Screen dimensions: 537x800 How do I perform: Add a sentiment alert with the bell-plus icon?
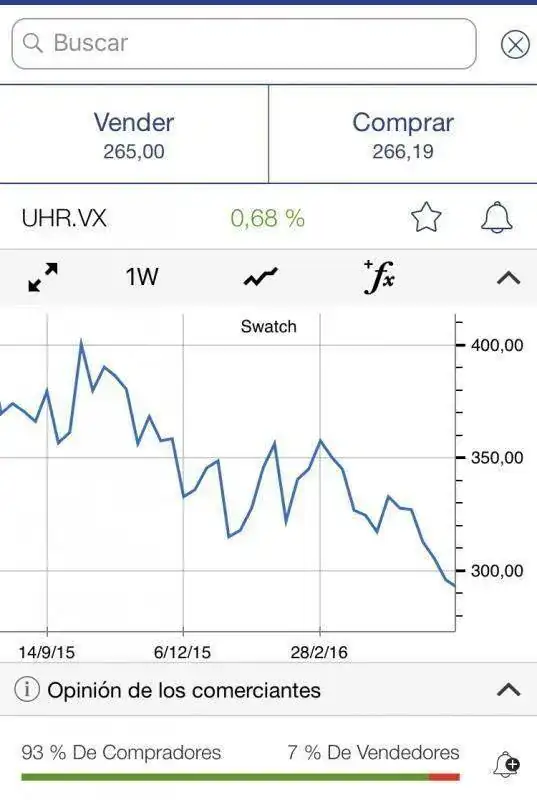tap(505, 764)
